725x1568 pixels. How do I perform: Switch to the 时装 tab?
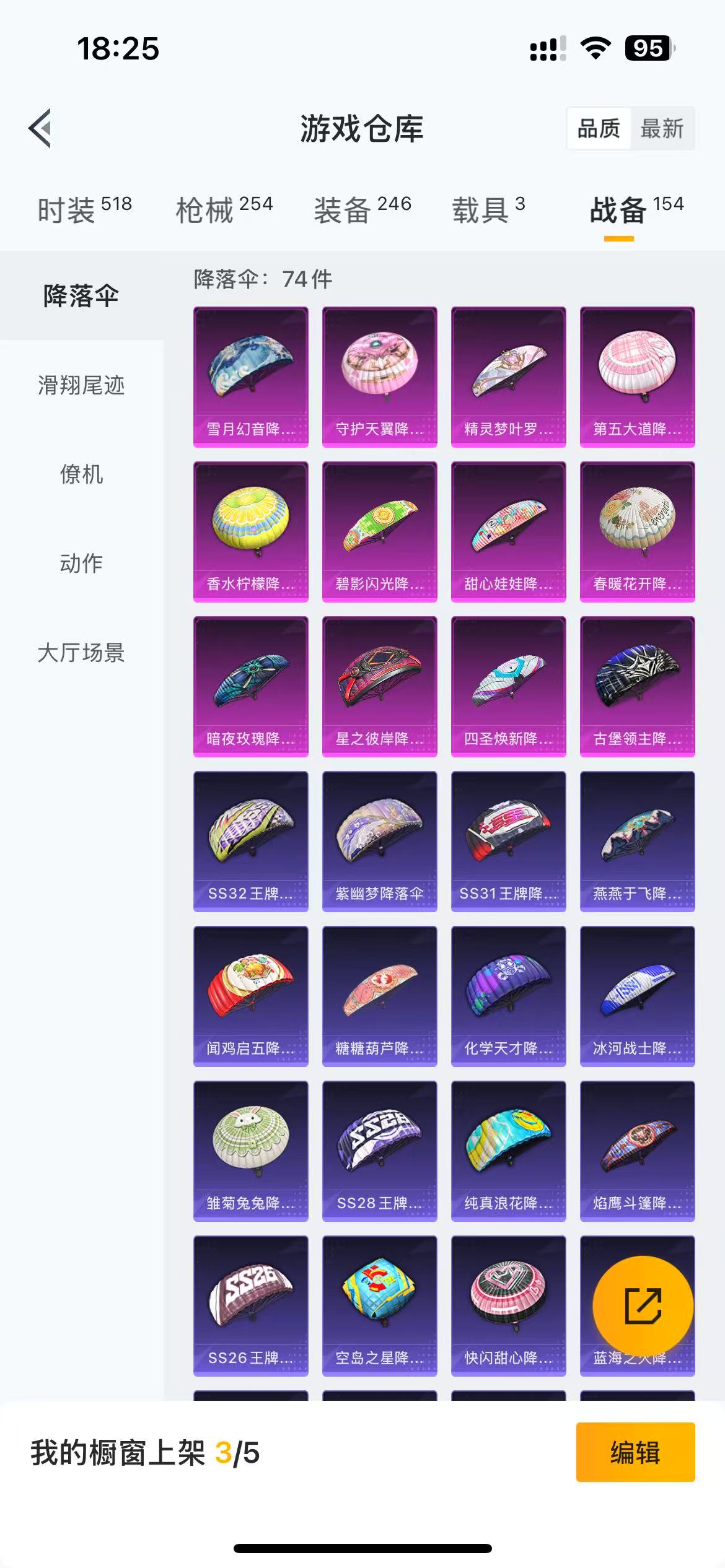click(85, 209)
